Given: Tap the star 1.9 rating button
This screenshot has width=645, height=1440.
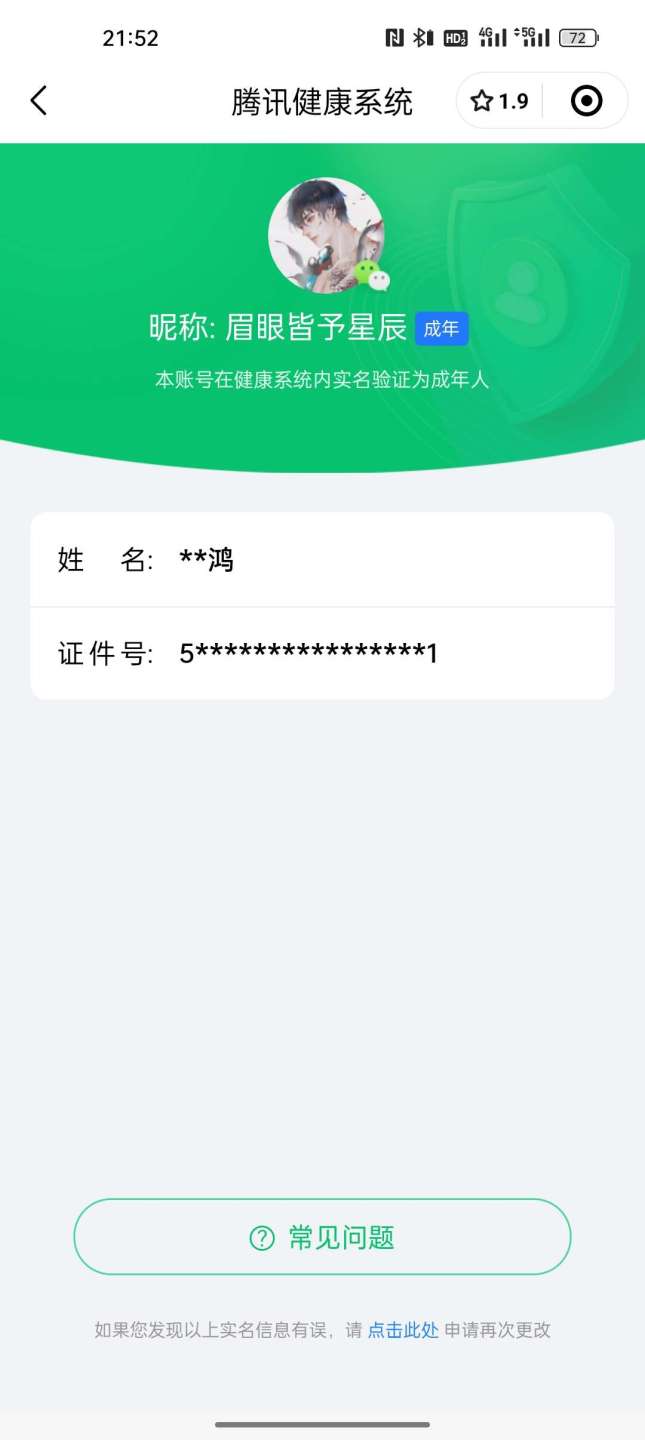Looking at the screenshot, I should (499, 101).
